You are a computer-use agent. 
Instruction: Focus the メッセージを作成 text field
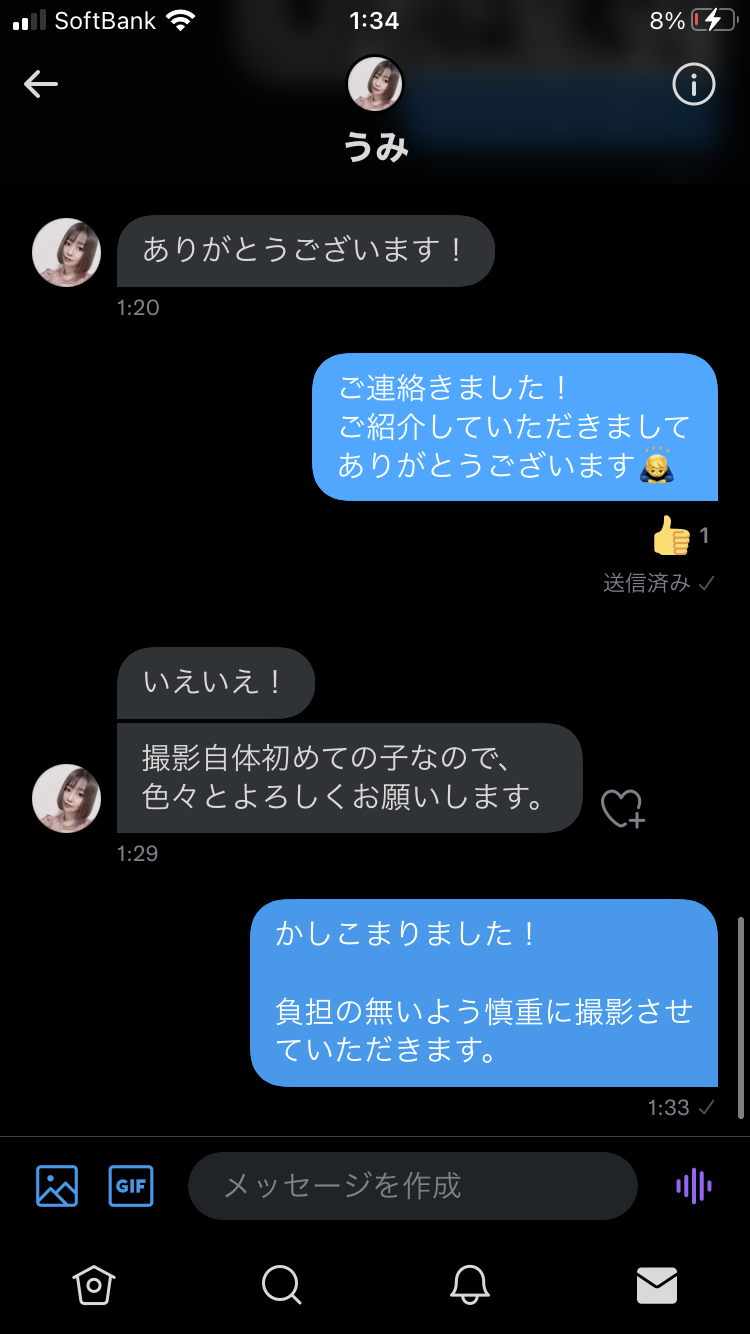coord(412,1186)
